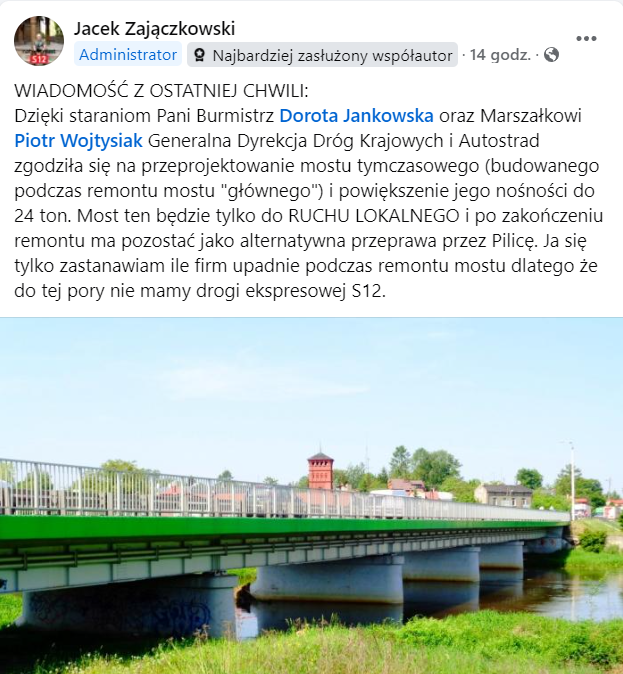
Task: Tap Najbardziej zasłużony współautor badge
Action: click(x=322, y=55)
